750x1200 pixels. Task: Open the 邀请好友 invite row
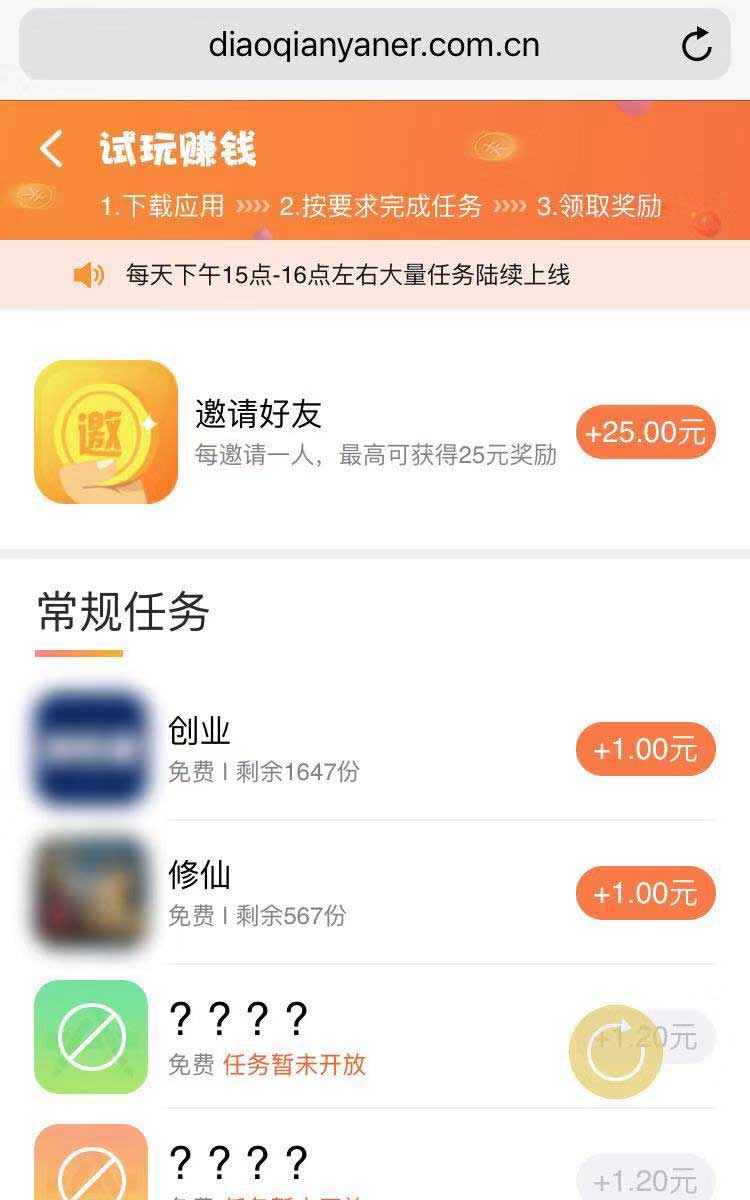300,432
